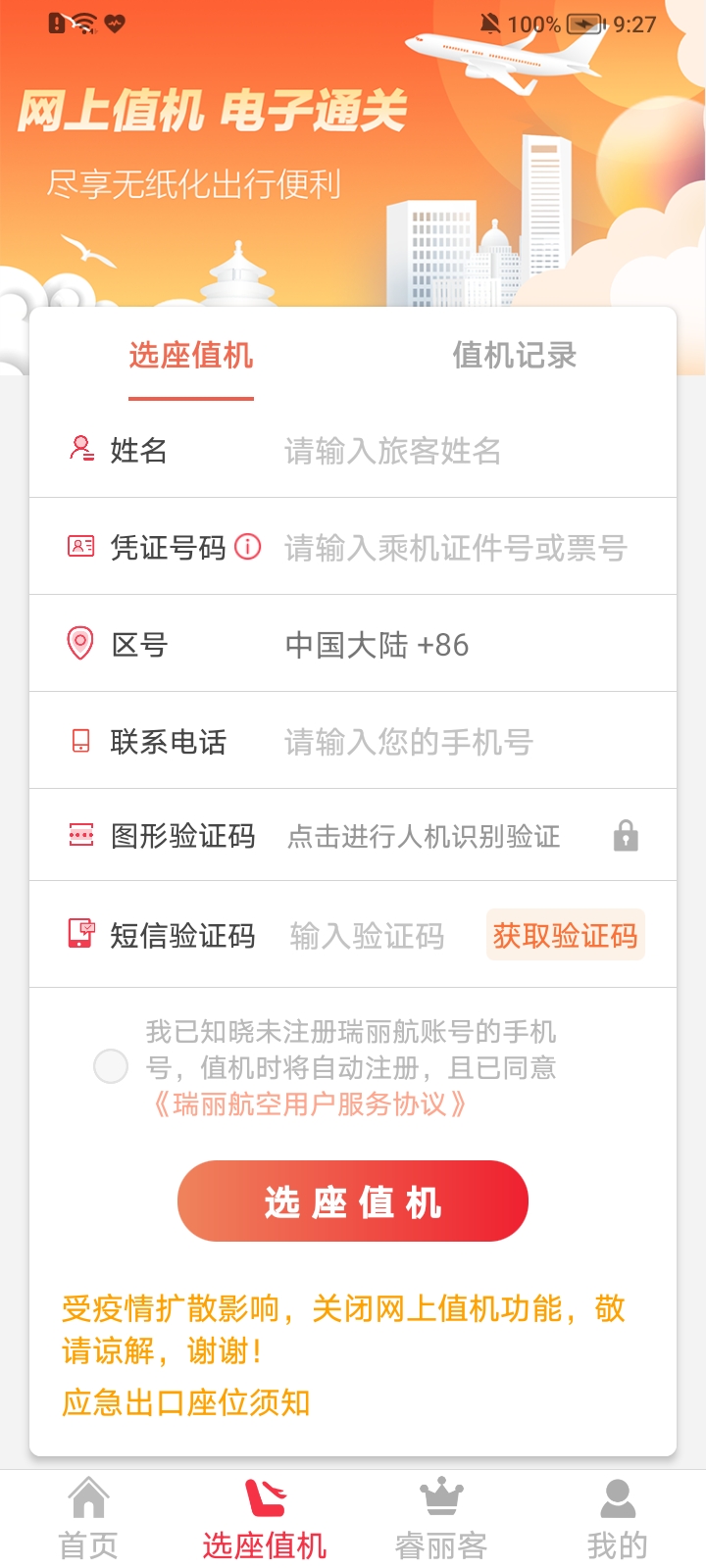Click 获取验证码 to request SMS code
The height and width of the screenshot is (1568, 706).
565,934
